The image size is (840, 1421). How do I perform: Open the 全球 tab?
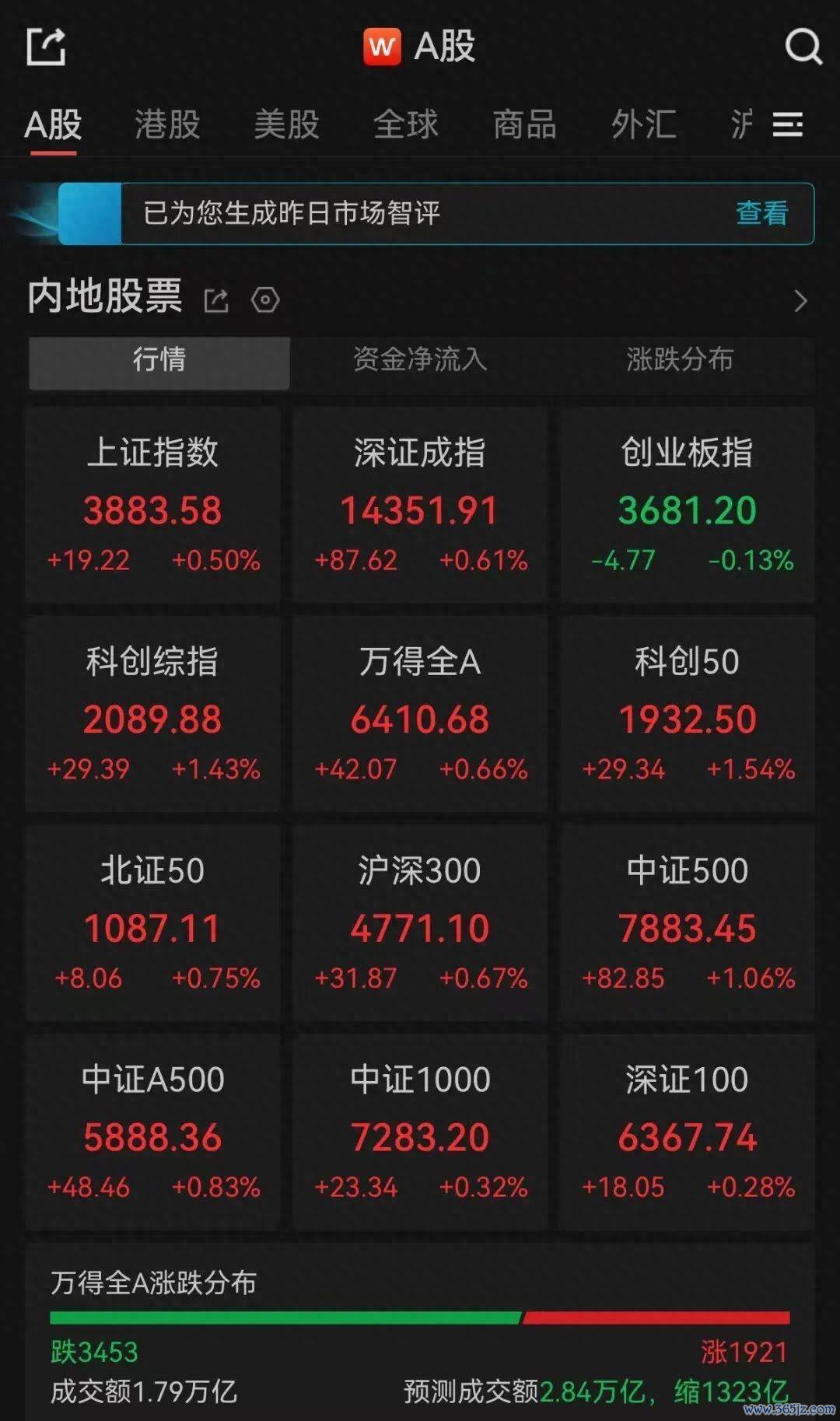(405, 124)
